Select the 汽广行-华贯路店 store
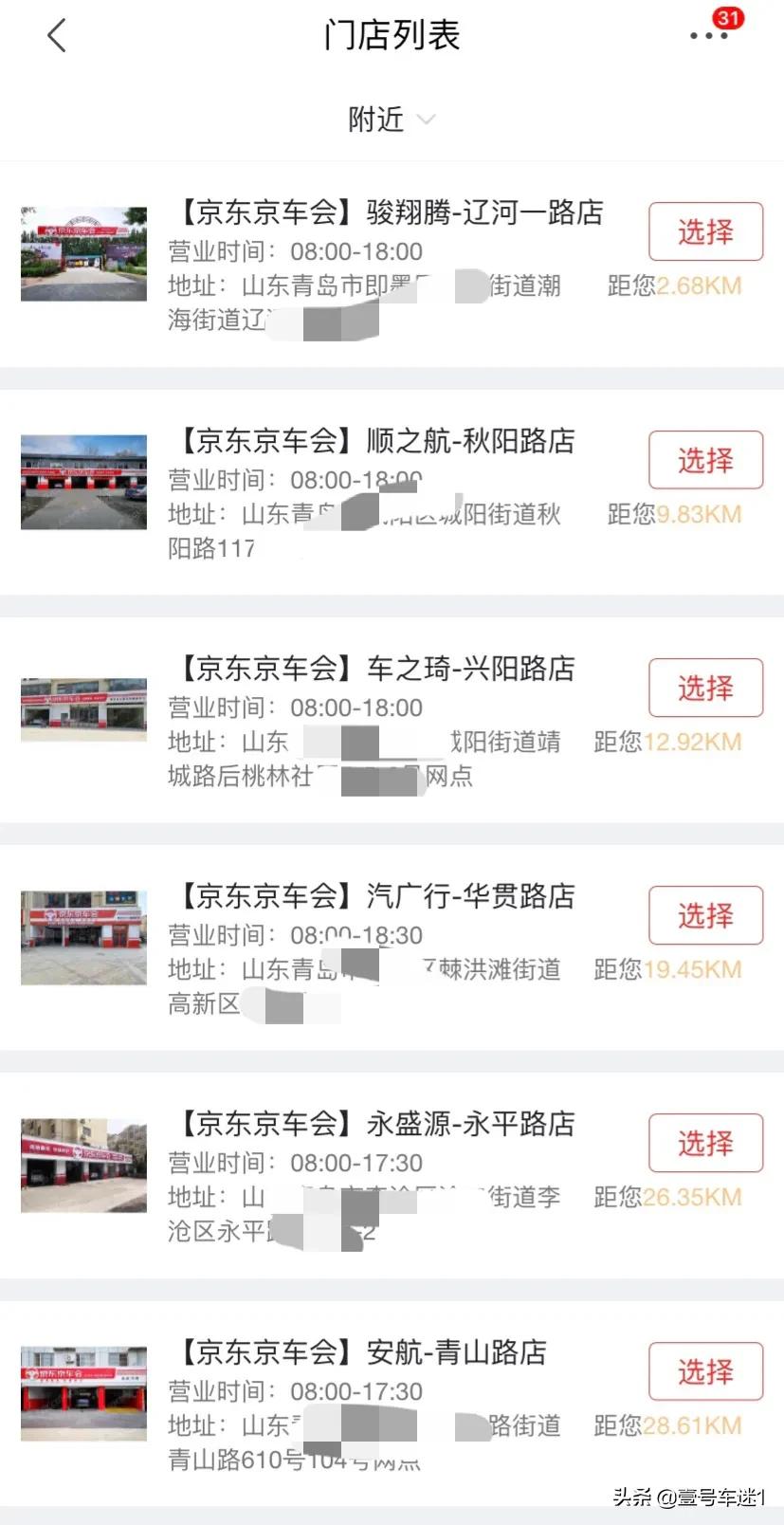This screenshot has height=1525, width=784. (x=705, y=915)
